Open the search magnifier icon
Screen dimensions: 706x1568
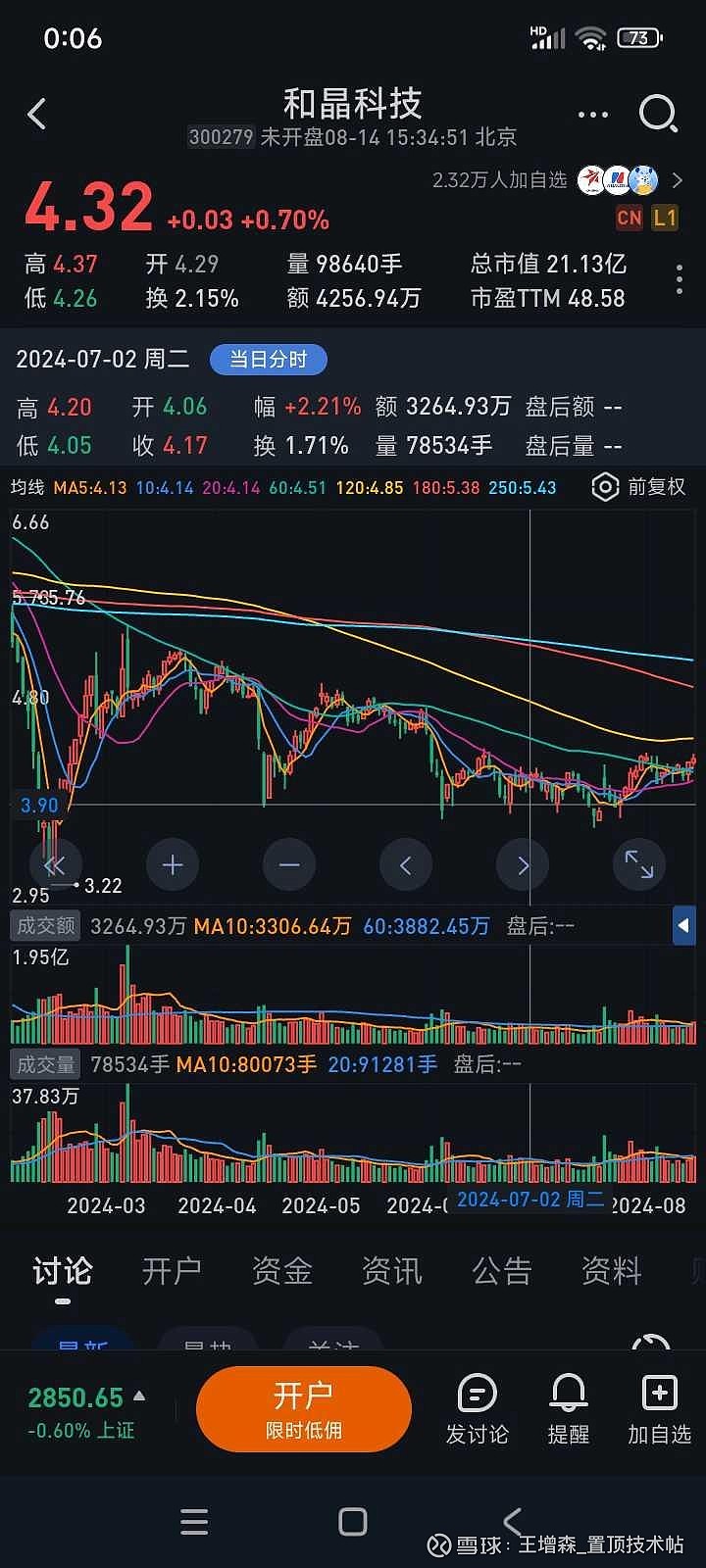coord(658,114)
